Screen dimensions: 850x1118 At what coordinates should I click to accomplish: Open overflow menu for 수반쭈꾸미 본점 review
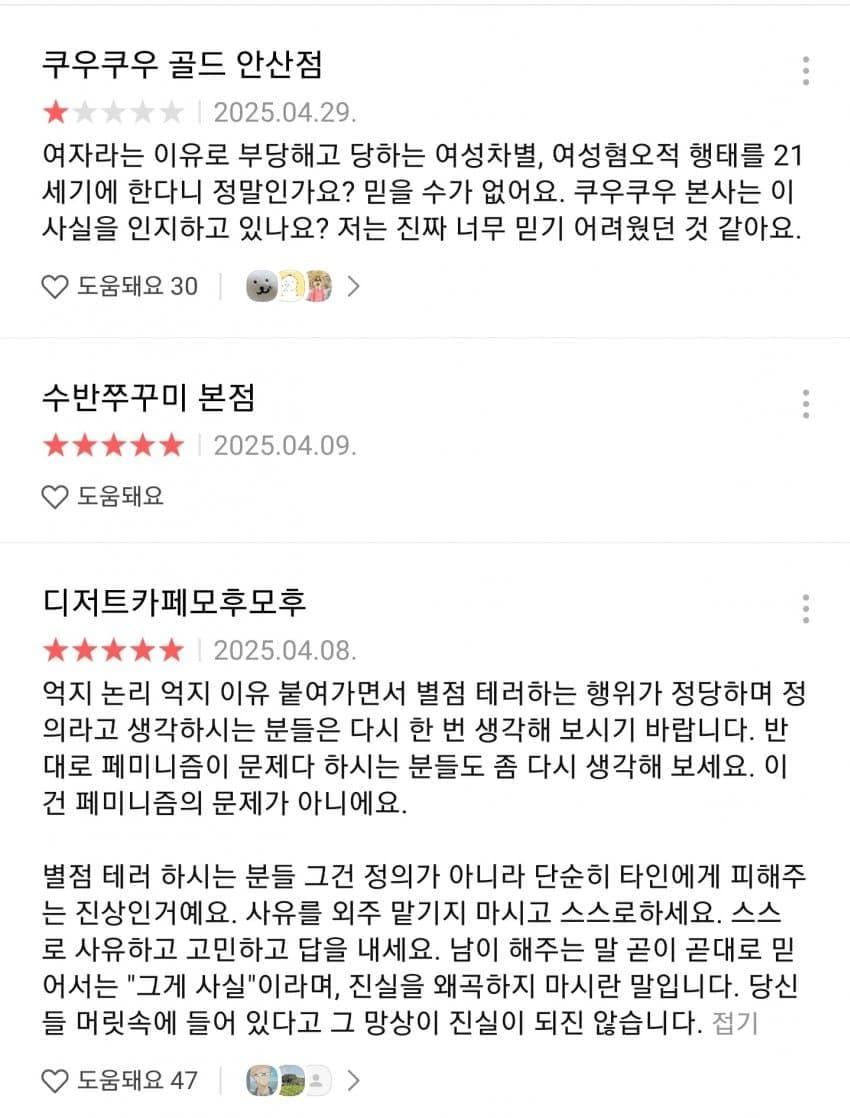pyautogui.click(x=806, y=404)
